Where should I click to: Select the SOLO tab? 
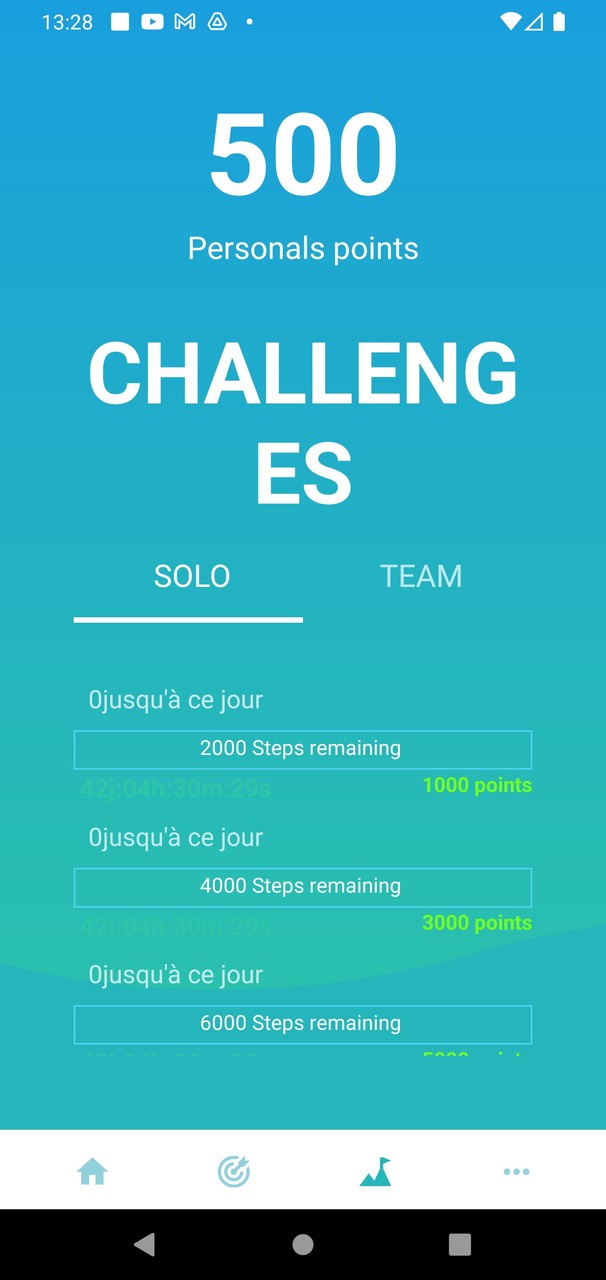tap(191, 577)
